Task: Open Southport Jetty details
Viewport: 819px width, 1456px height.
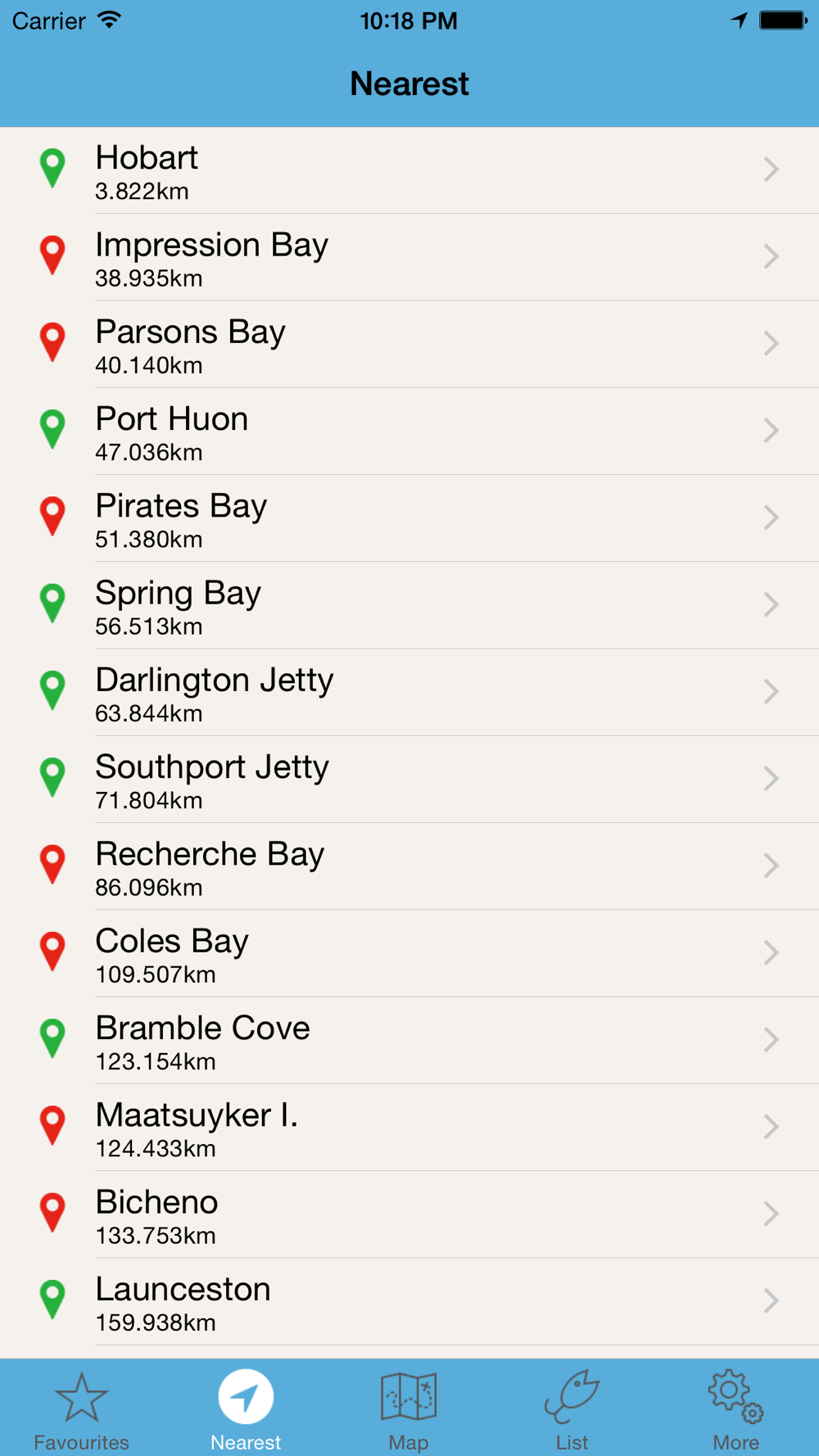Action: pyautogui.click(x=409, y=780)
